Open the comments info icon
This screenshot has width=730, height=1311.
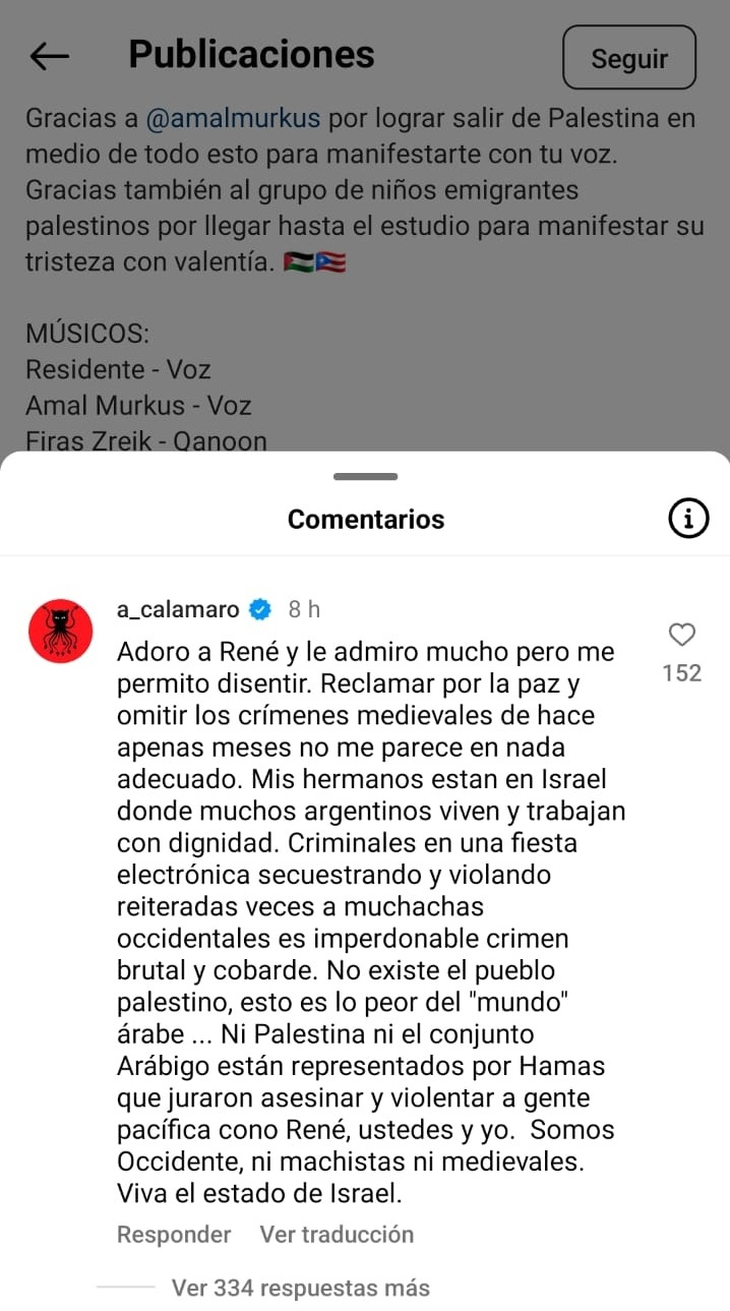tap(687, 519)
